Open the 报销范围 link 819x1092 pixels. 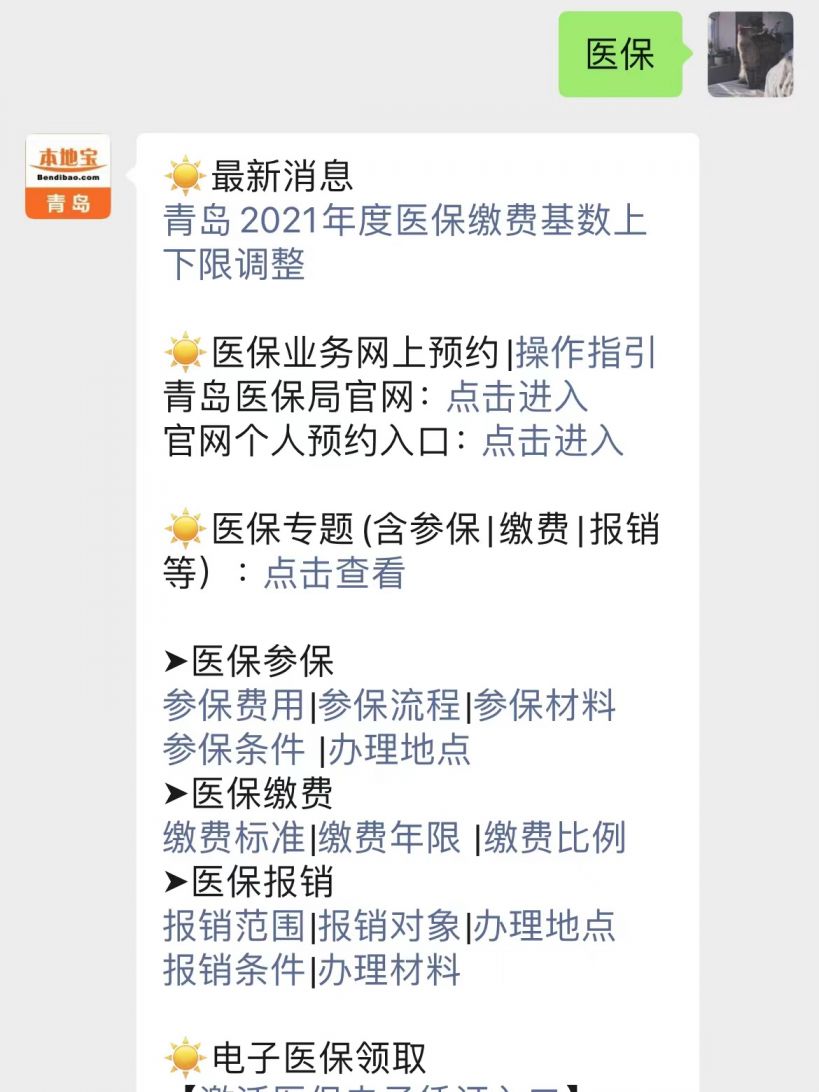click(233, 925)
